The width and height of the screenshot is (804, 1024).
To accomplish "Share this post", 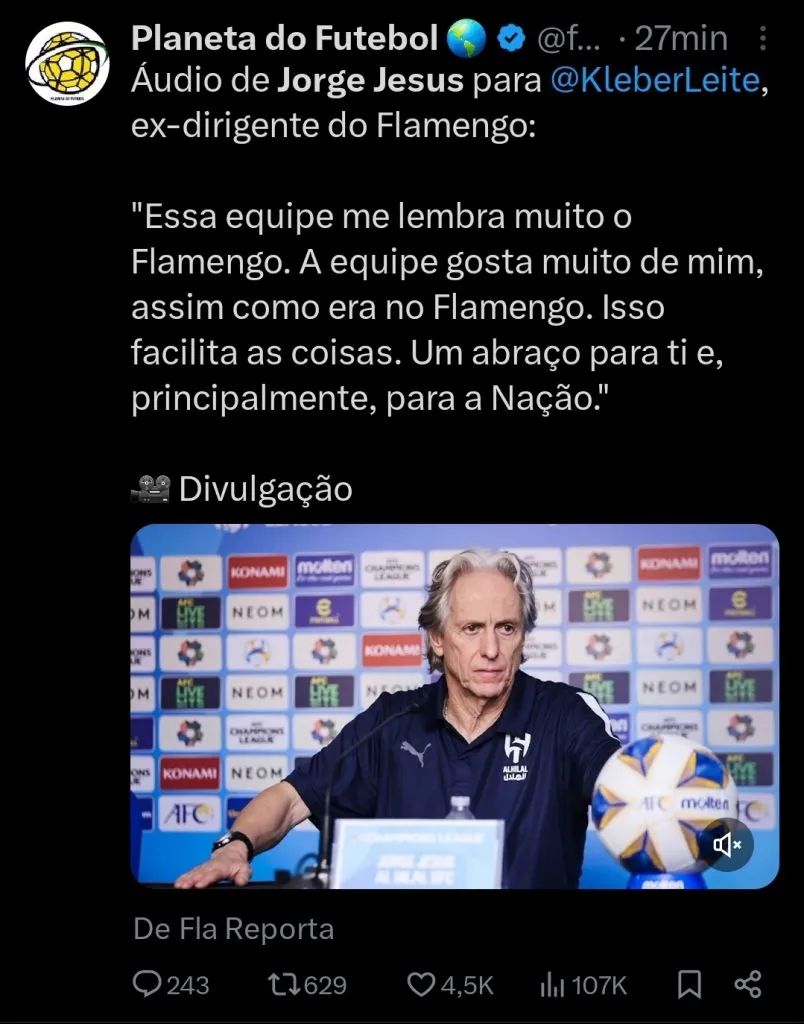I will 748,985.
